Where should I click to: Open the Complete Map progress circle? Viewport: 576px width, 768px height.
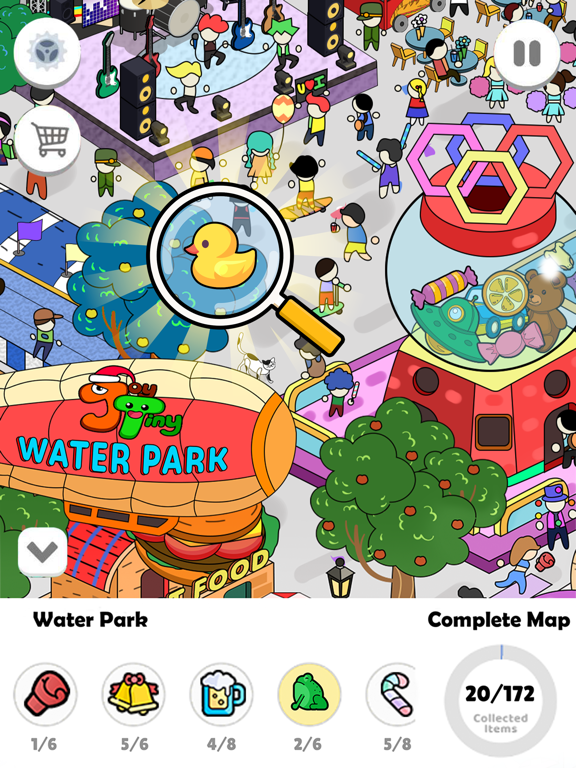click(501, 701)
